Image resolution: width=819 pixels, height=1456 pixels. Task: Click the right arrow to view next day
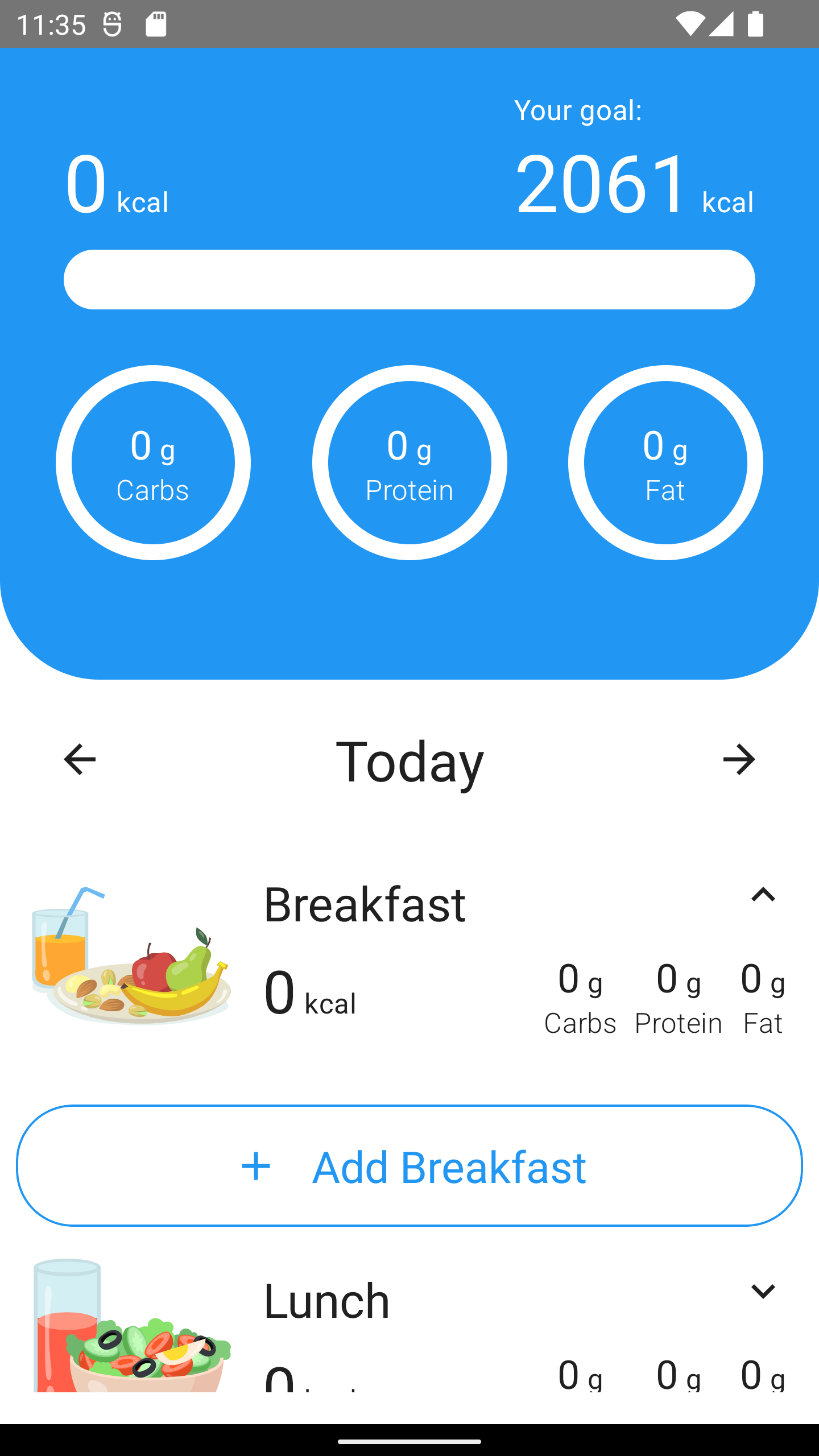coord(739,759)
